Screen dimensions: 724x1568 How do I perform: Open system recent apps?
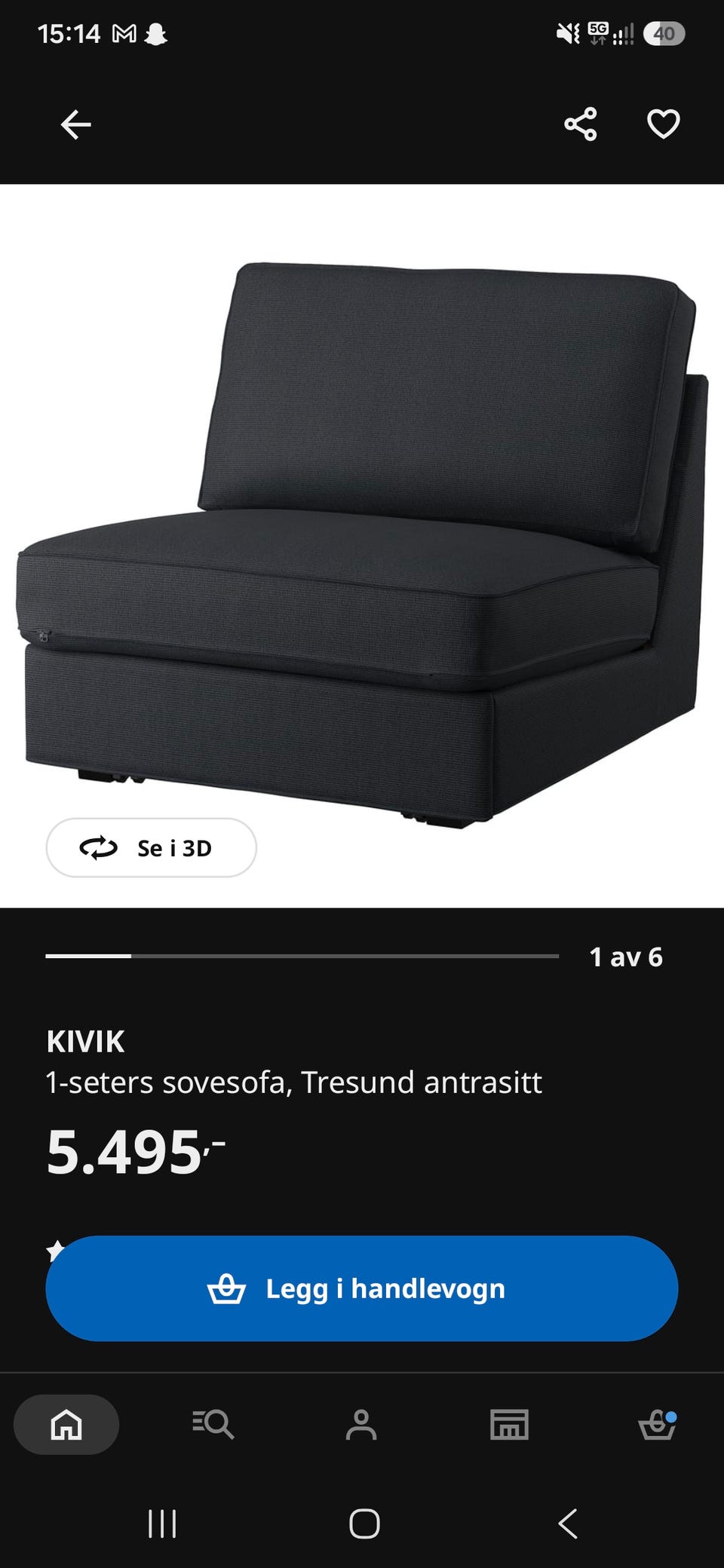click(161, 1524)
